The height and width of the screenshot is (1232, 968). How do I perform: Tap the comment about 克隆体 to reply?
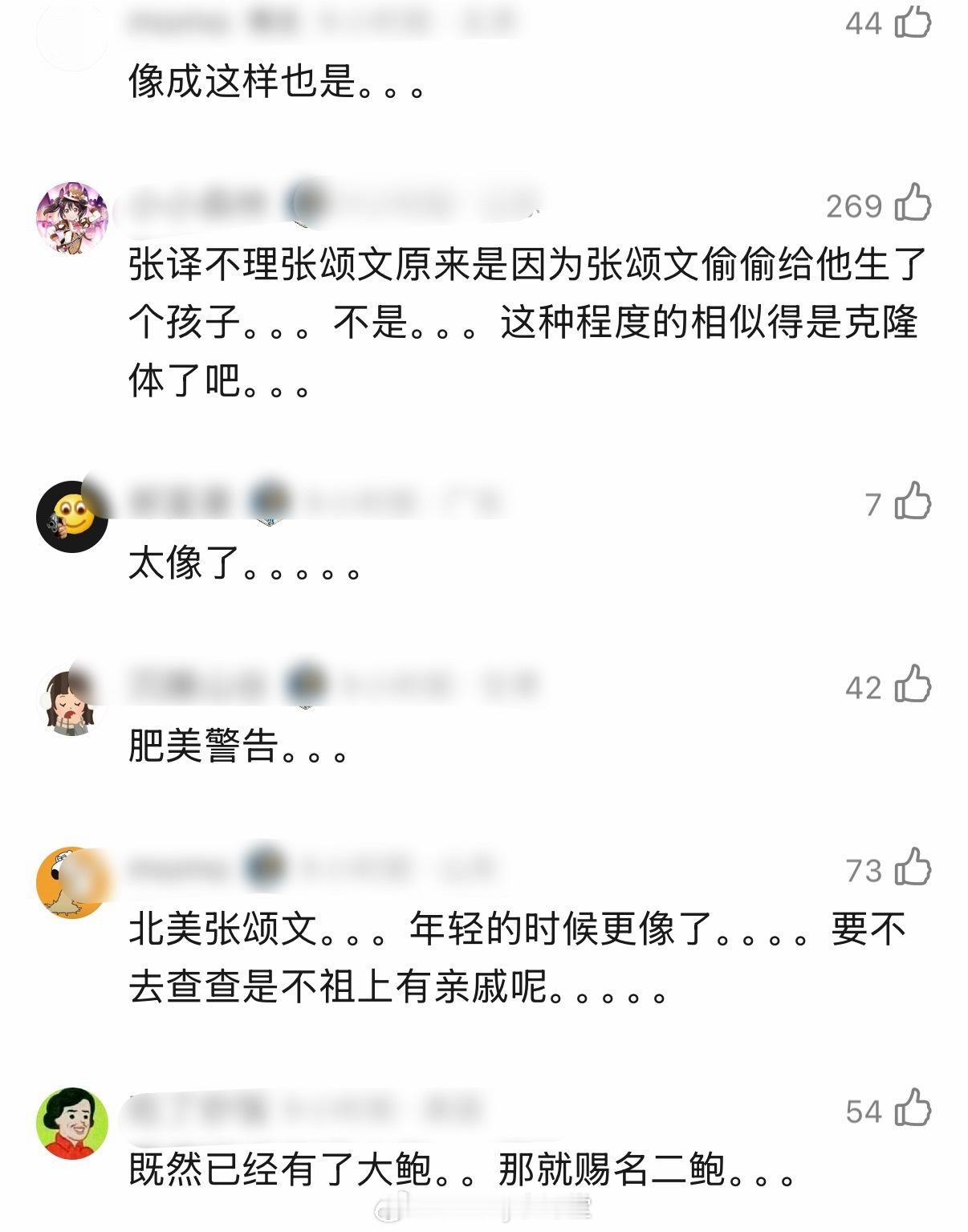(482, 321)
